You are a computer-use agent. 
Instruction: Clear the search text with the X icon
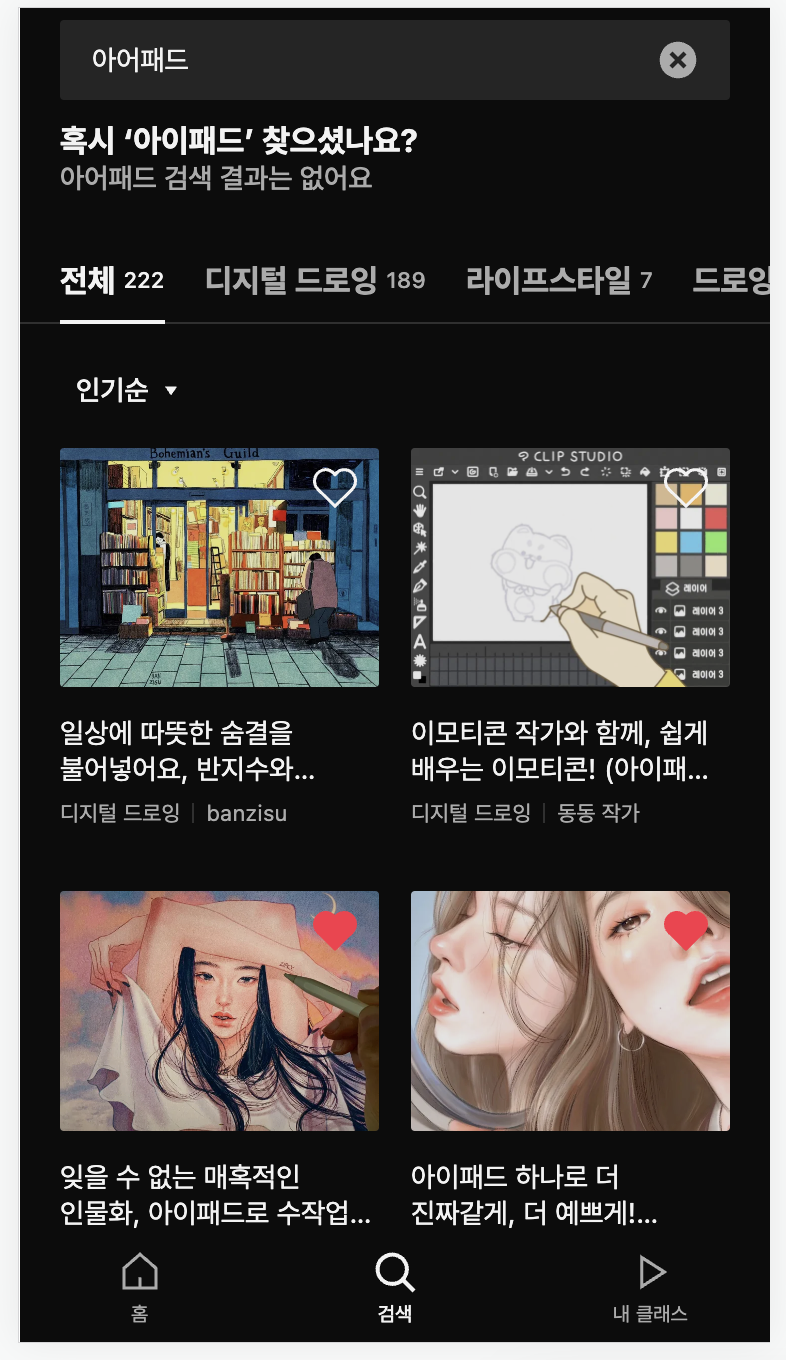678,60
